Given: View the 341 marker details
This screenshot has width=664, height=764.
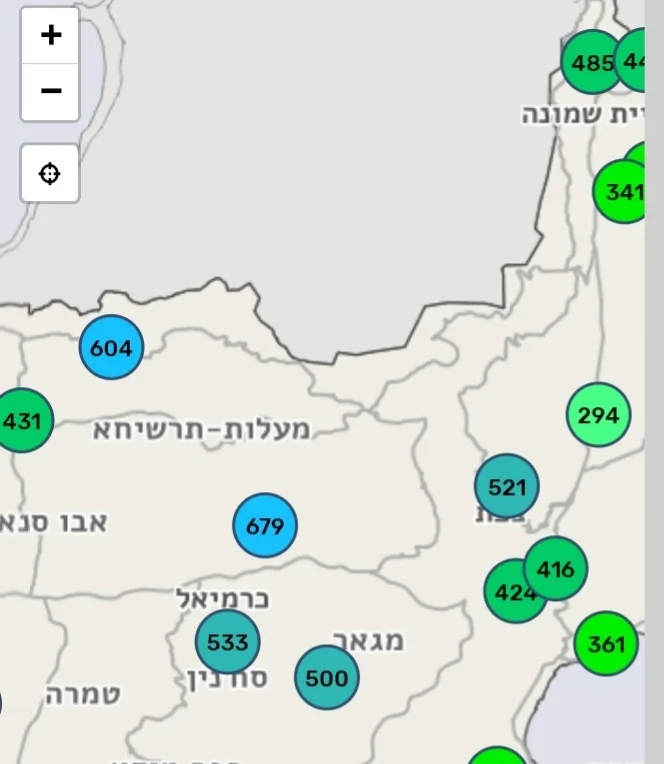Looking at the screenshot, I should [621, 191].
